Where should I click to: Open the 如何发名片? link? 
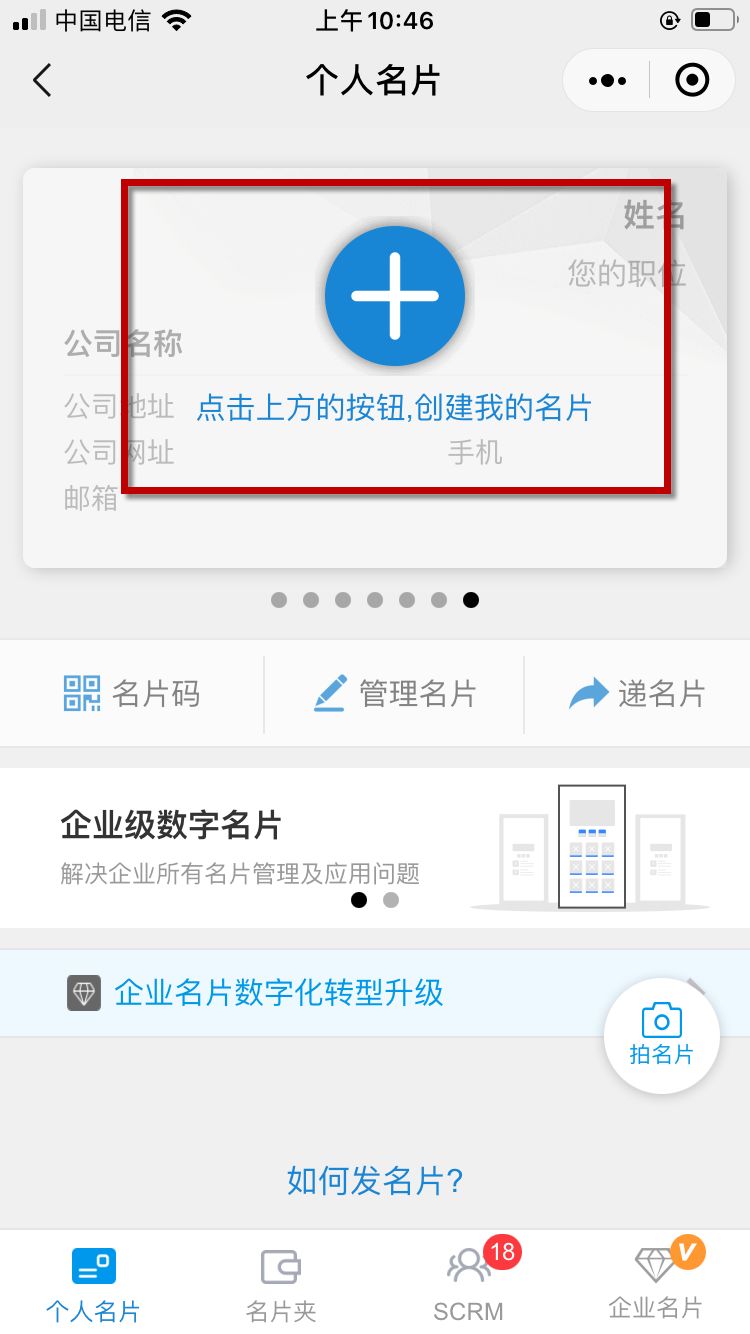[375, 1181]
